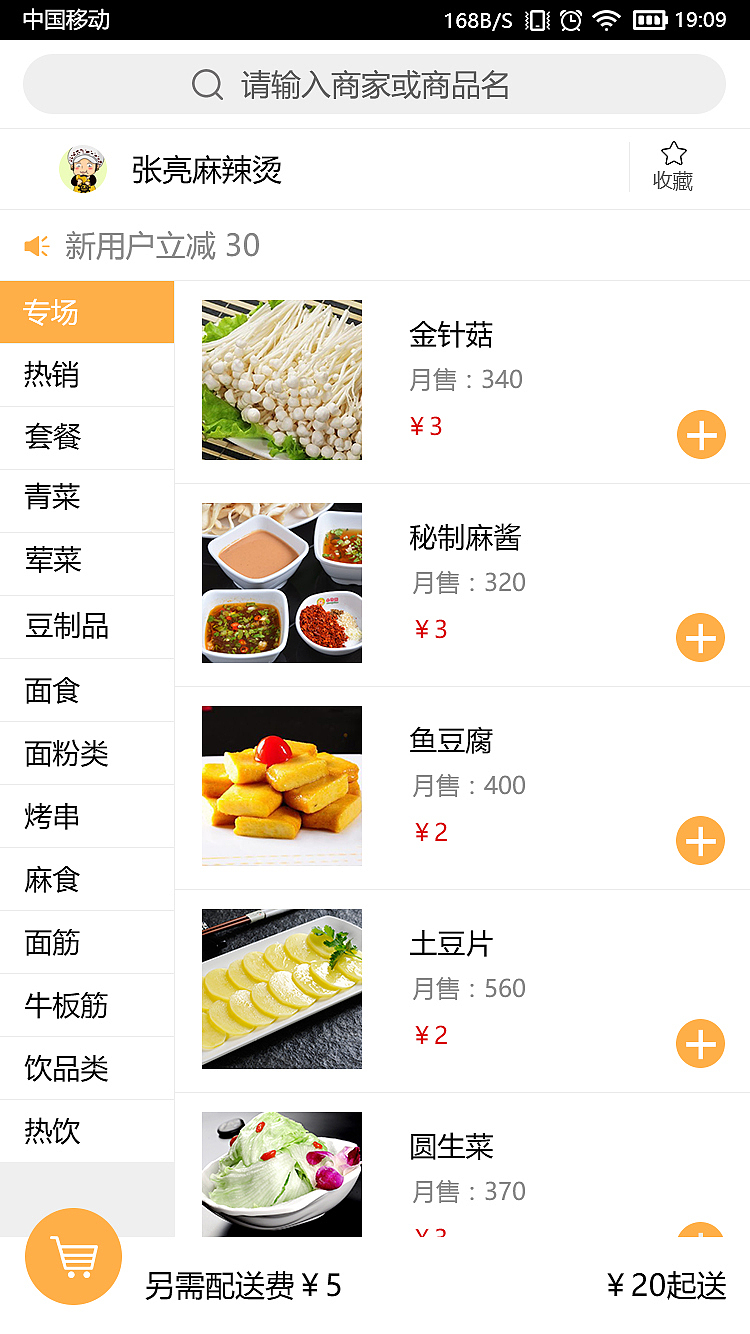
Task: Switch to the 饮品类 category
Action: click(87, 1069)
